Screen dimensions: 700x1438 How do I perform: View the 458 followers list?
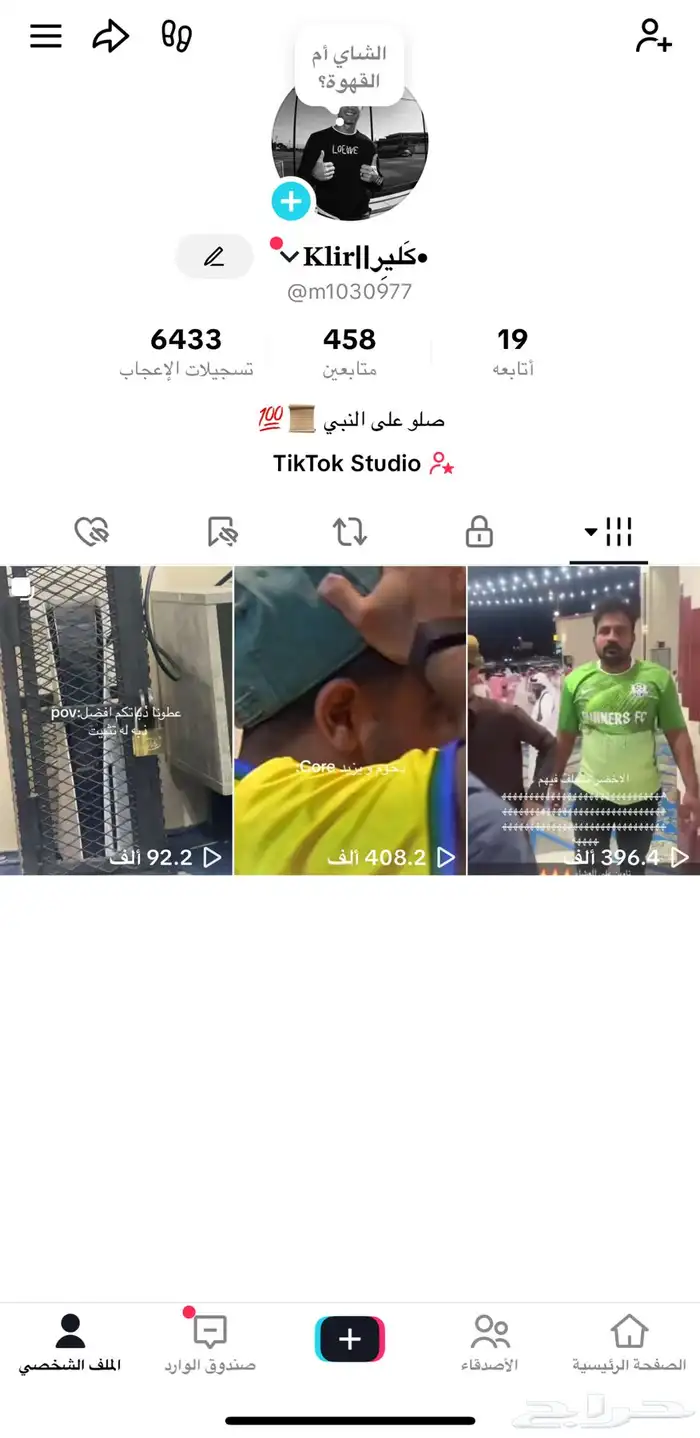(350, 352)
